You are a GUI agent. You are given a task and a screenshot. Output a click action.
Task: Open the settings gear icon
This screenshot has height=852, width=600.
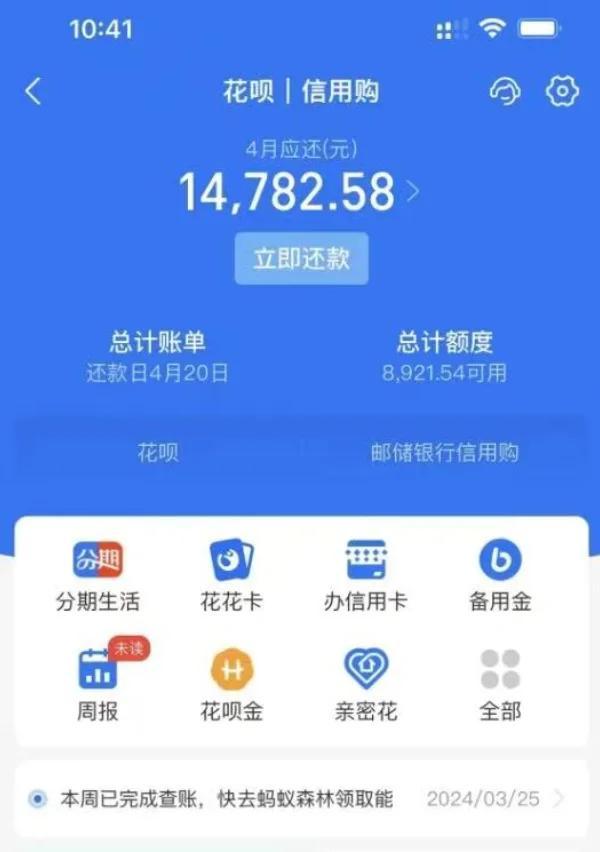pos(562,92)
